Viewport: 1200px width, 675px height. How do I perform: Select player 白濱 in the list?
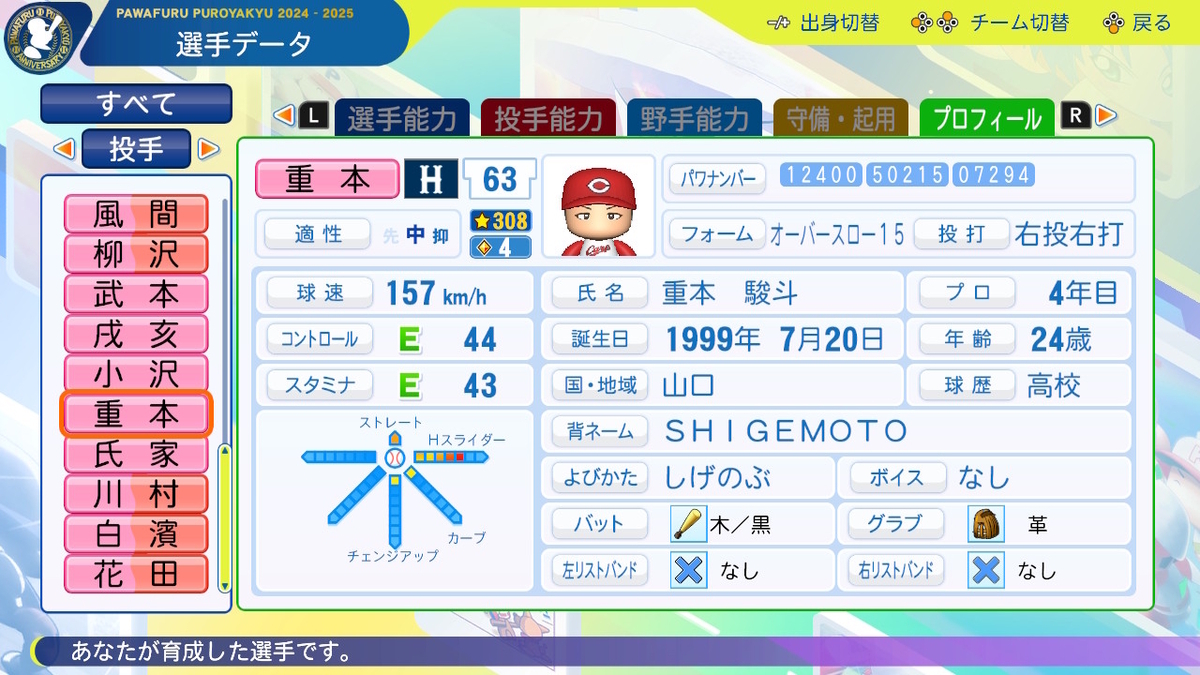click(x=136, y=534)
